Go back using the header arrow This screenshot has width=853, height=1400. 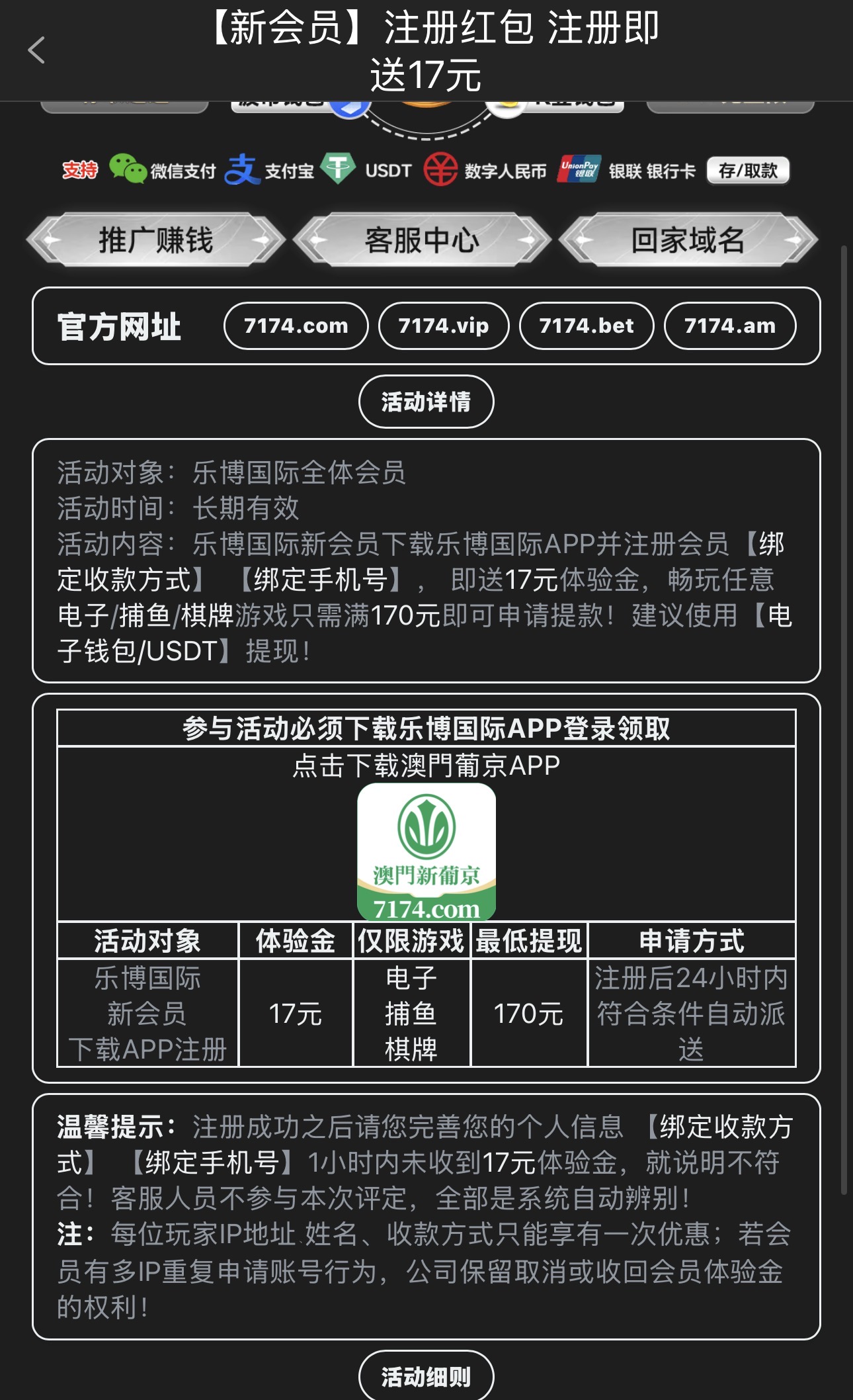click(36, 50)
